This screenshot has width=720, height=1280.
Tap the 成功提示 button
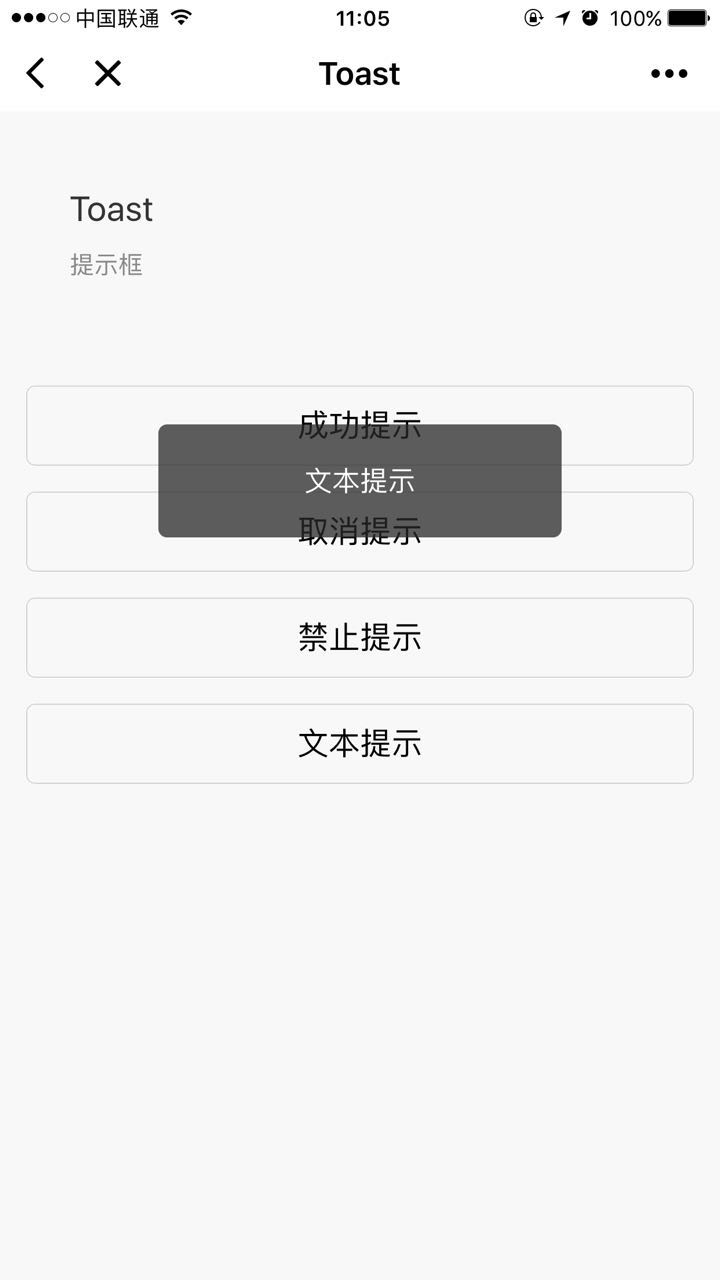360,425
